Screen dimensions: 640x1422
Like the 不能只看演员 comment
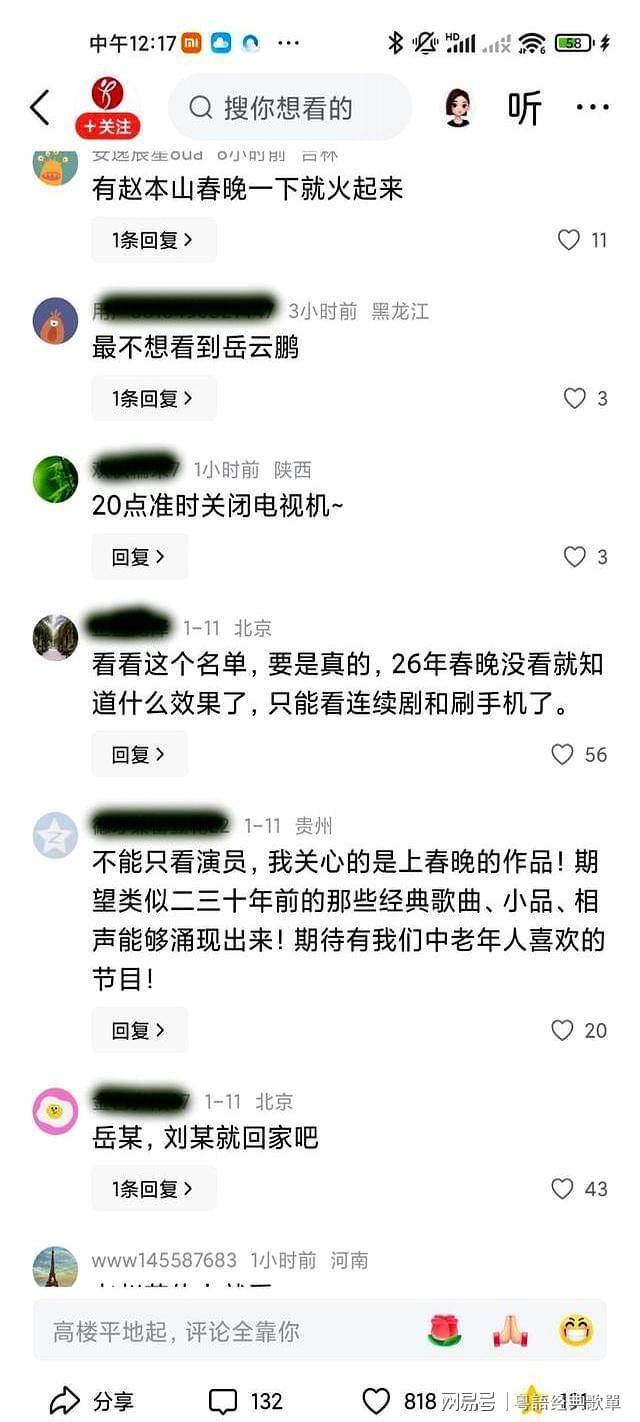(x=564, y=1030)
